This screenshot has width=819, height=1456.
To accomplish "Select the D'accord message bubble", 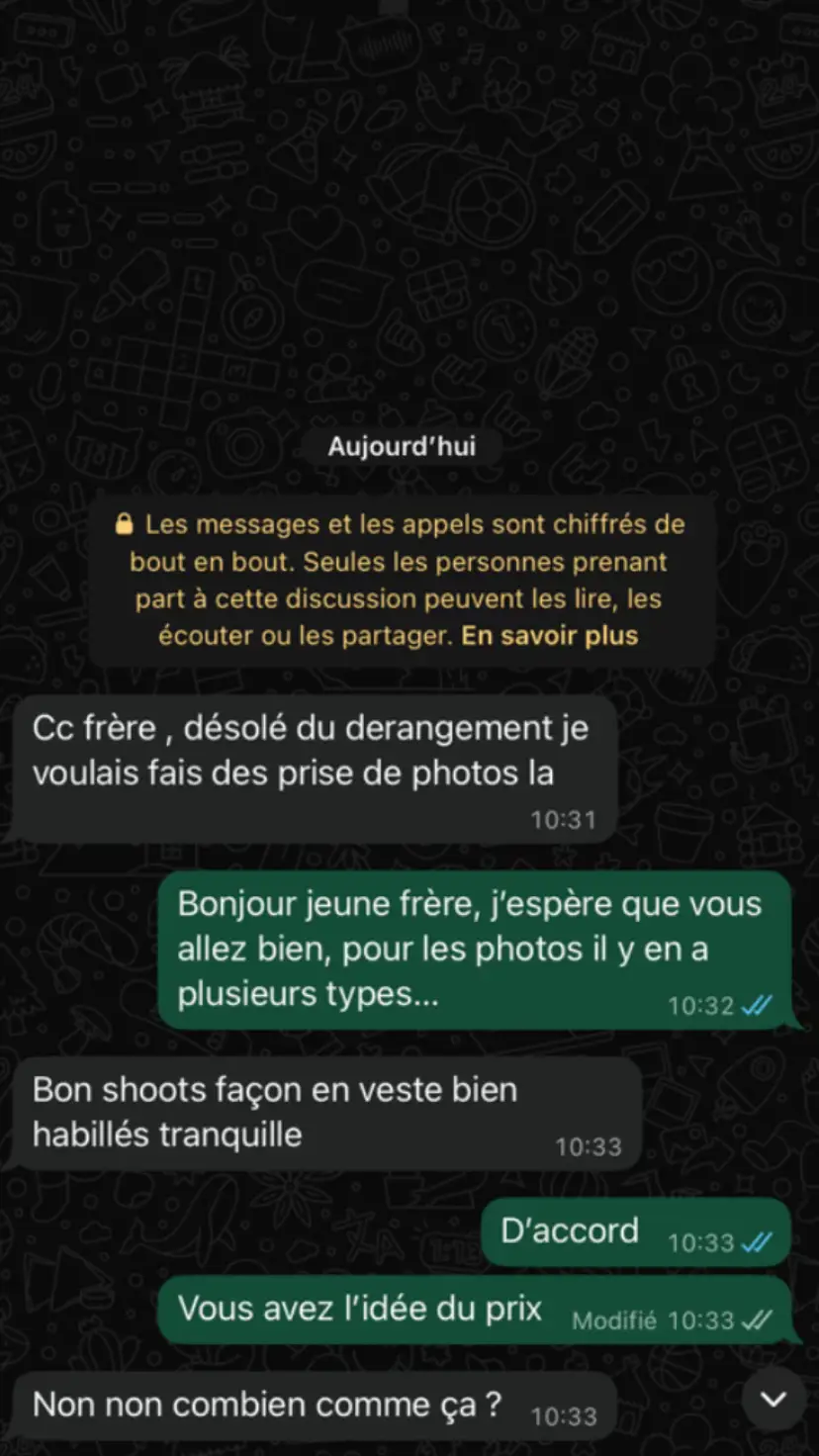I will tap(633, 1231).
